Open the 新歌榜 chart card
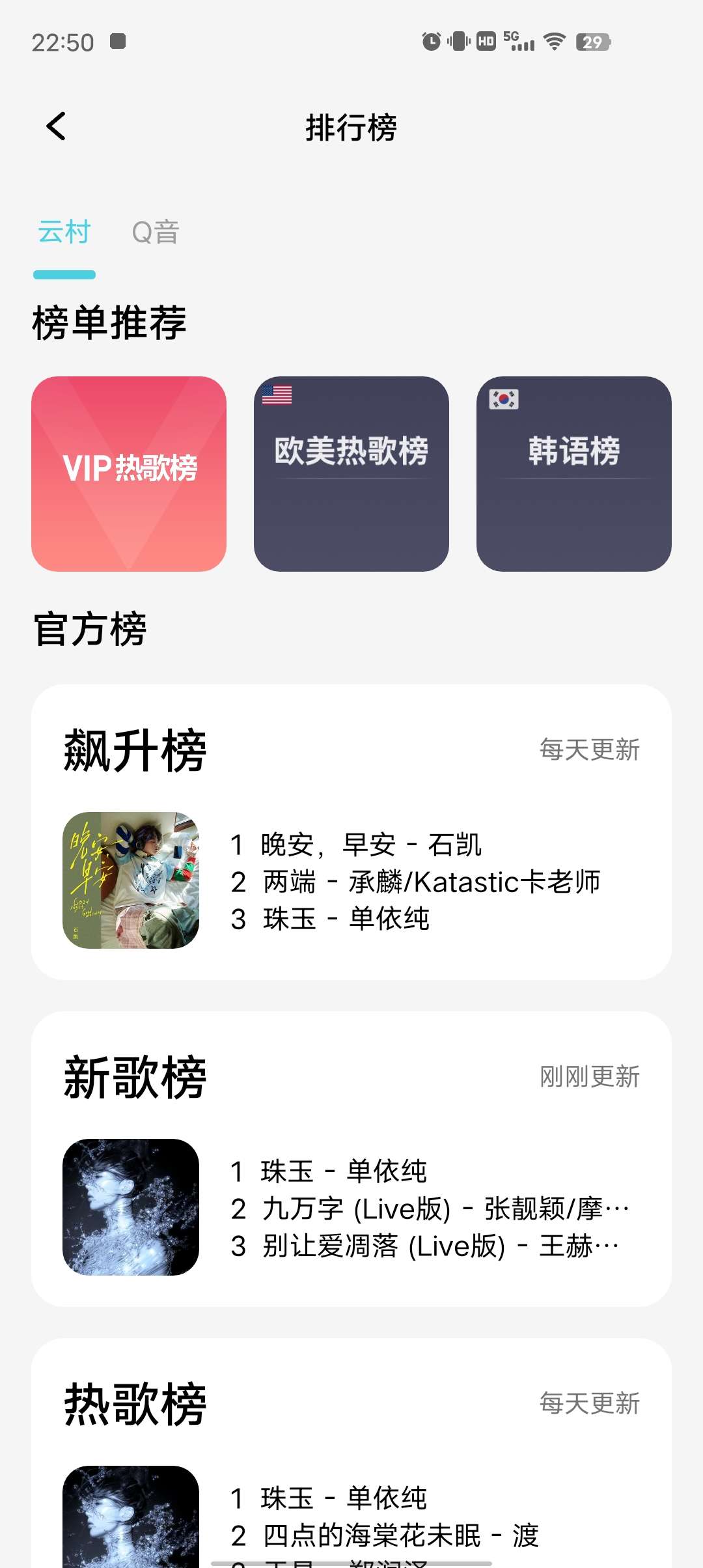Screen dimensions: 703x1568 point(351,1158)
